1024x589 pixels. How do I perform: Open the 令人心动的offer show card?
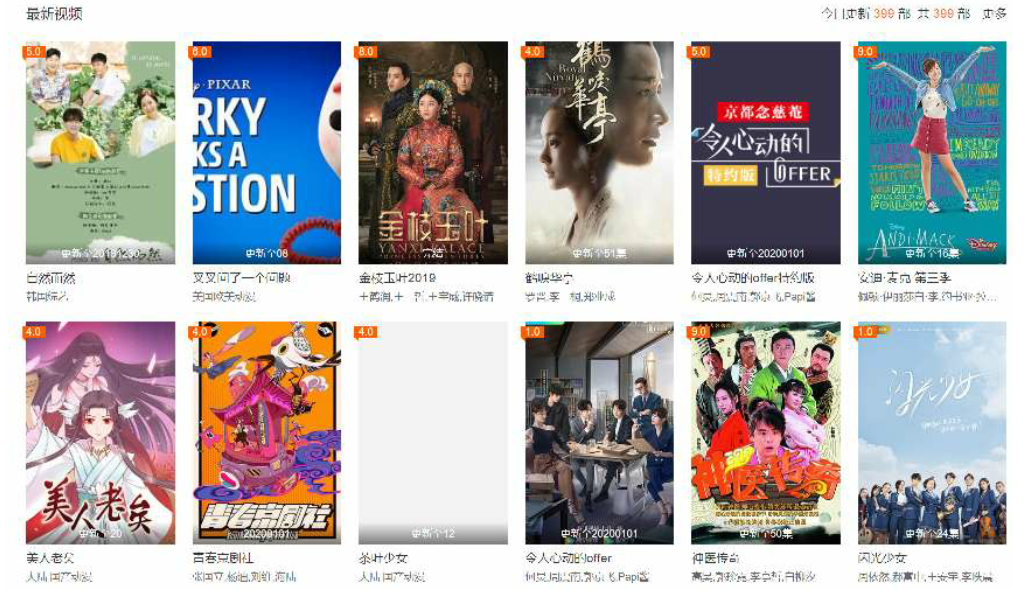599,432
